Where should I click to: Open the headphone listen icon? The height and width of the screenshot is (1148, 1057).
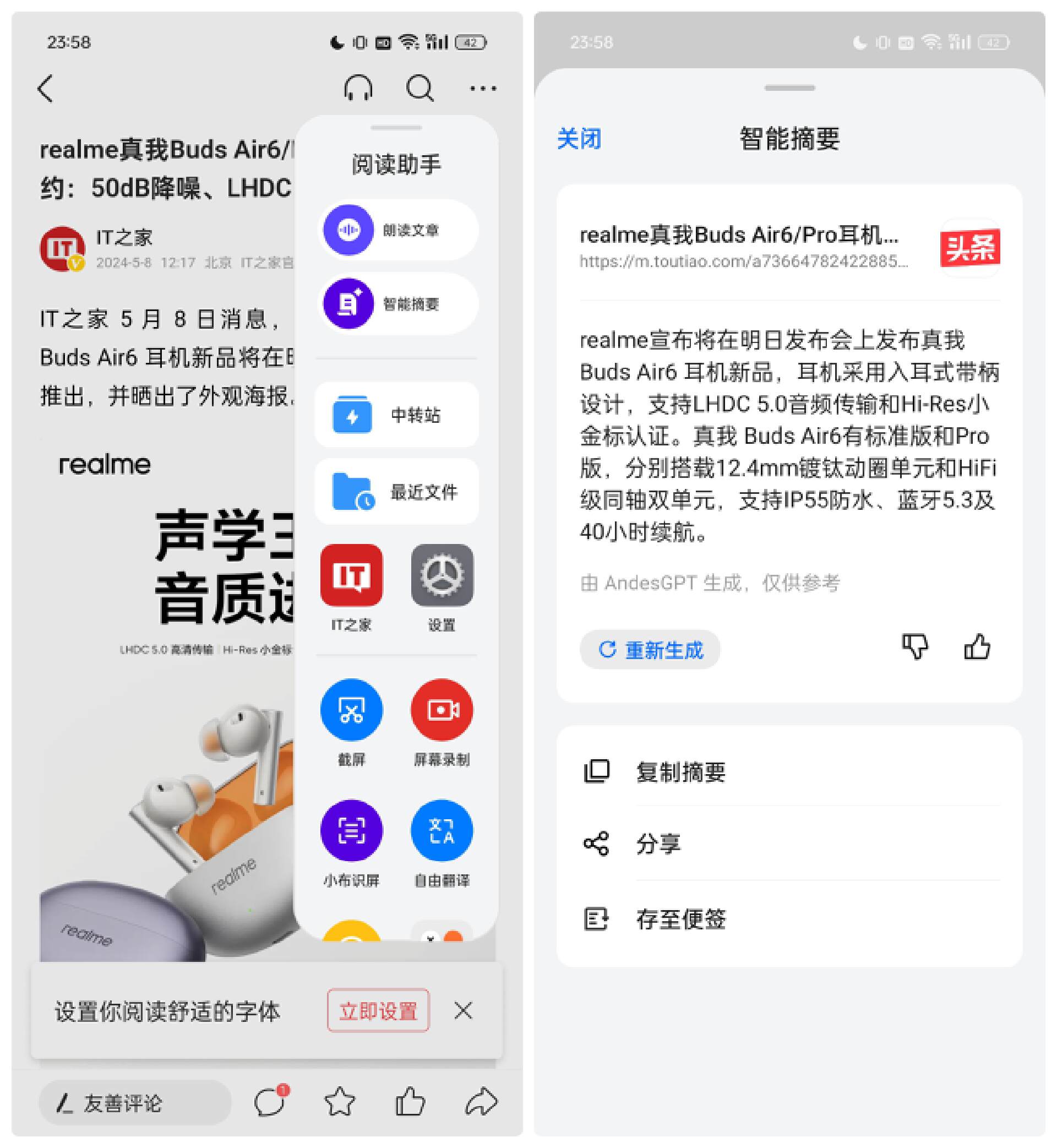[358, 89]
